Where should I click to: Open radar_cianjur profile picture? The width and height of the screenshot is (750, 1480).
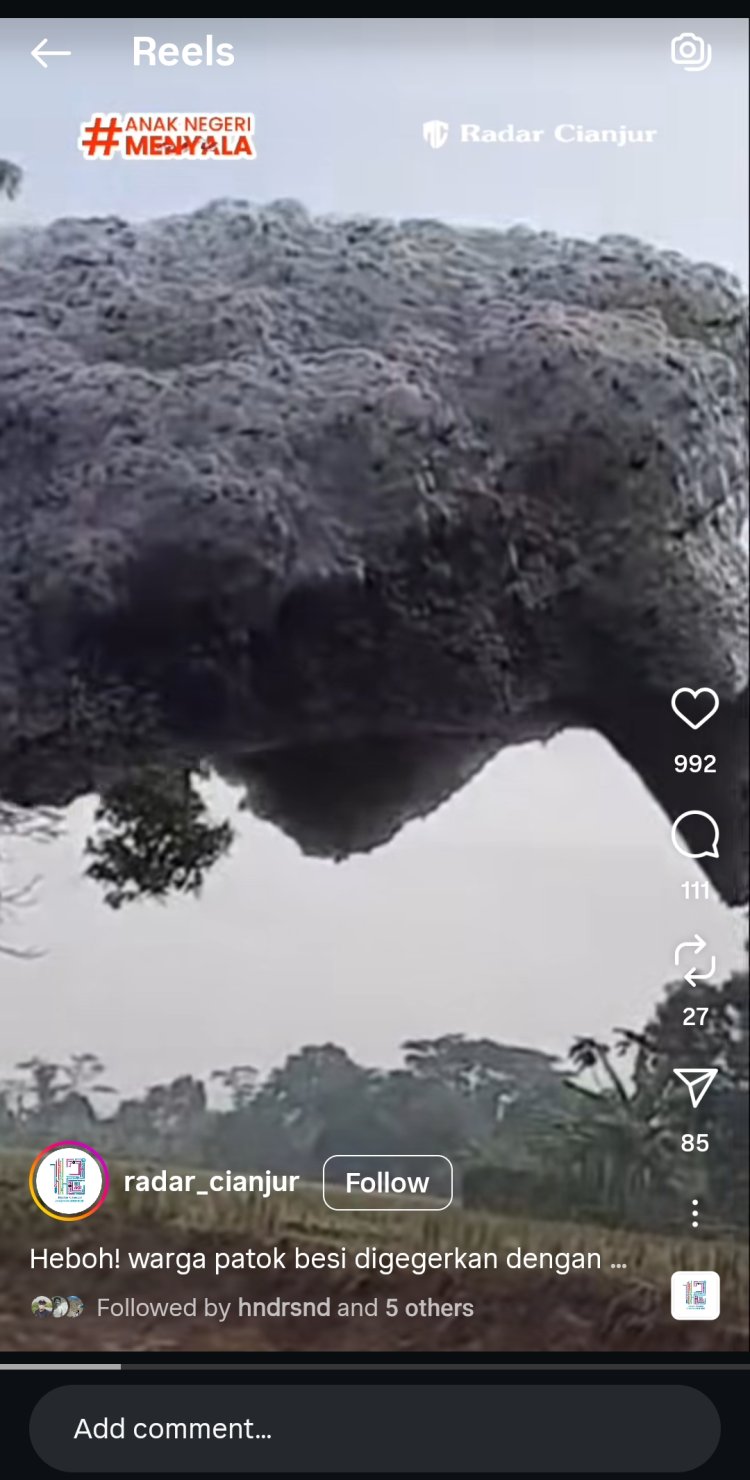[69, 1181]
